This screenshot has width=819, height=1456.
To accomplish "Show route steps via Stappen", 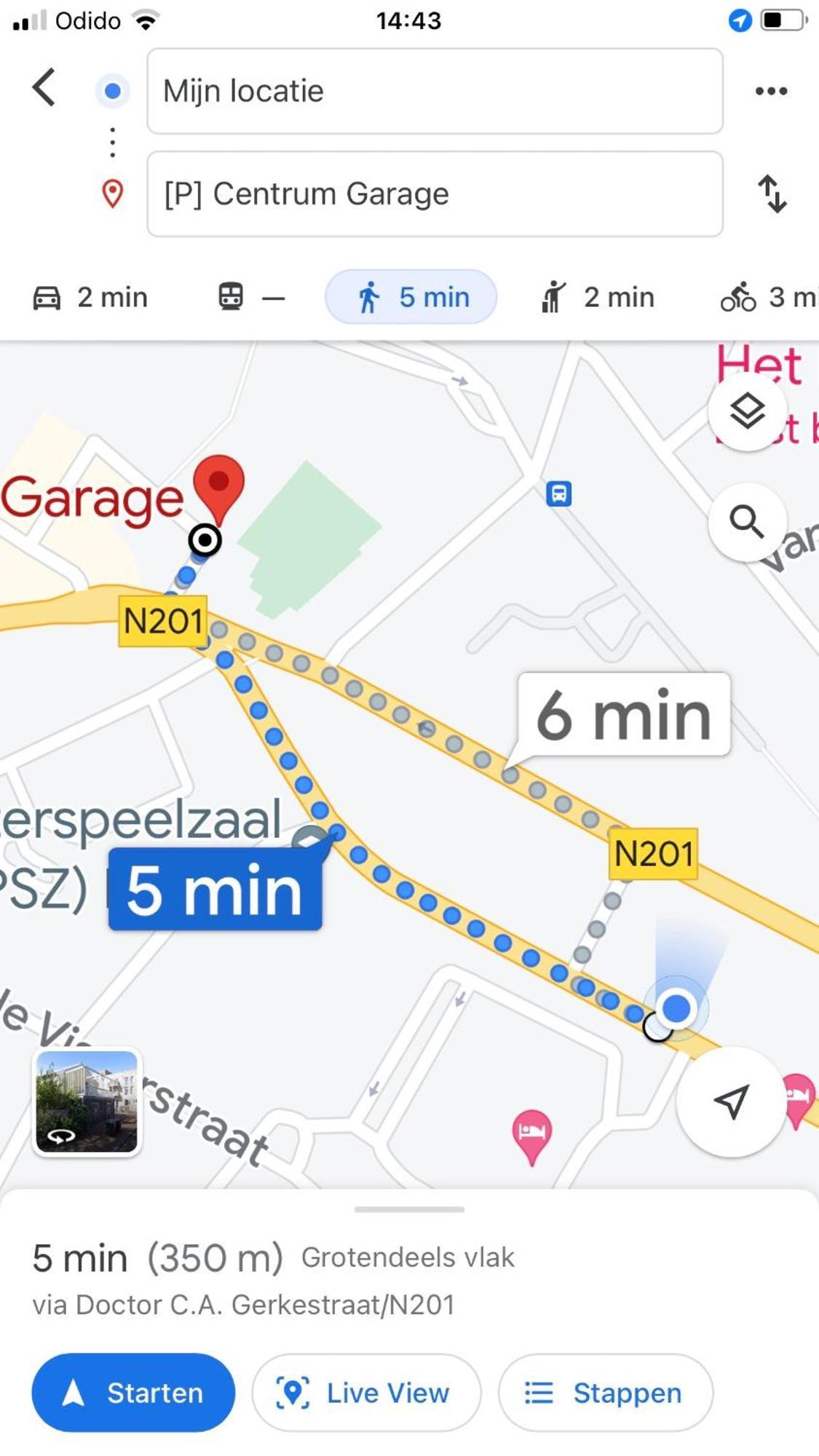I will (x=605, y=1393).
